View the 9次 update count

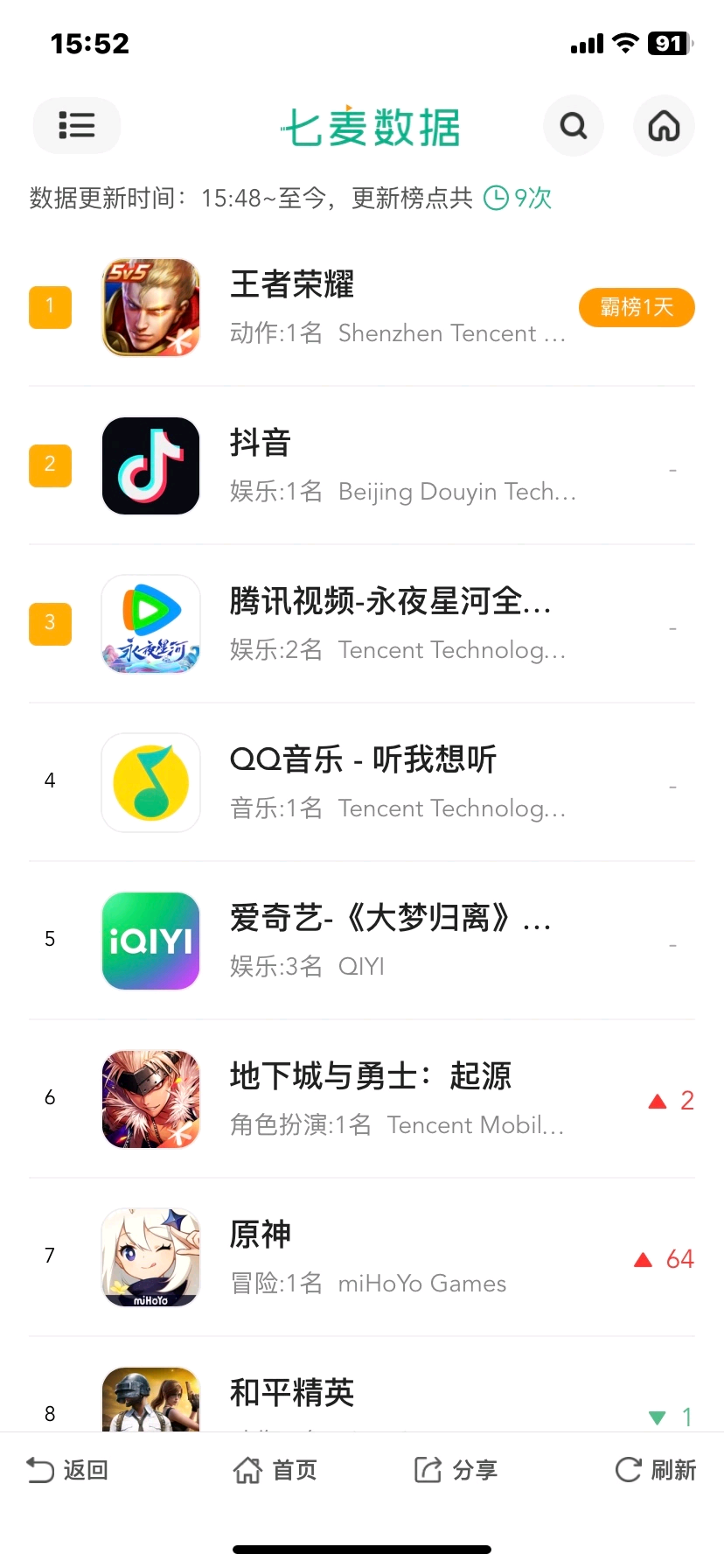[519, 199]
